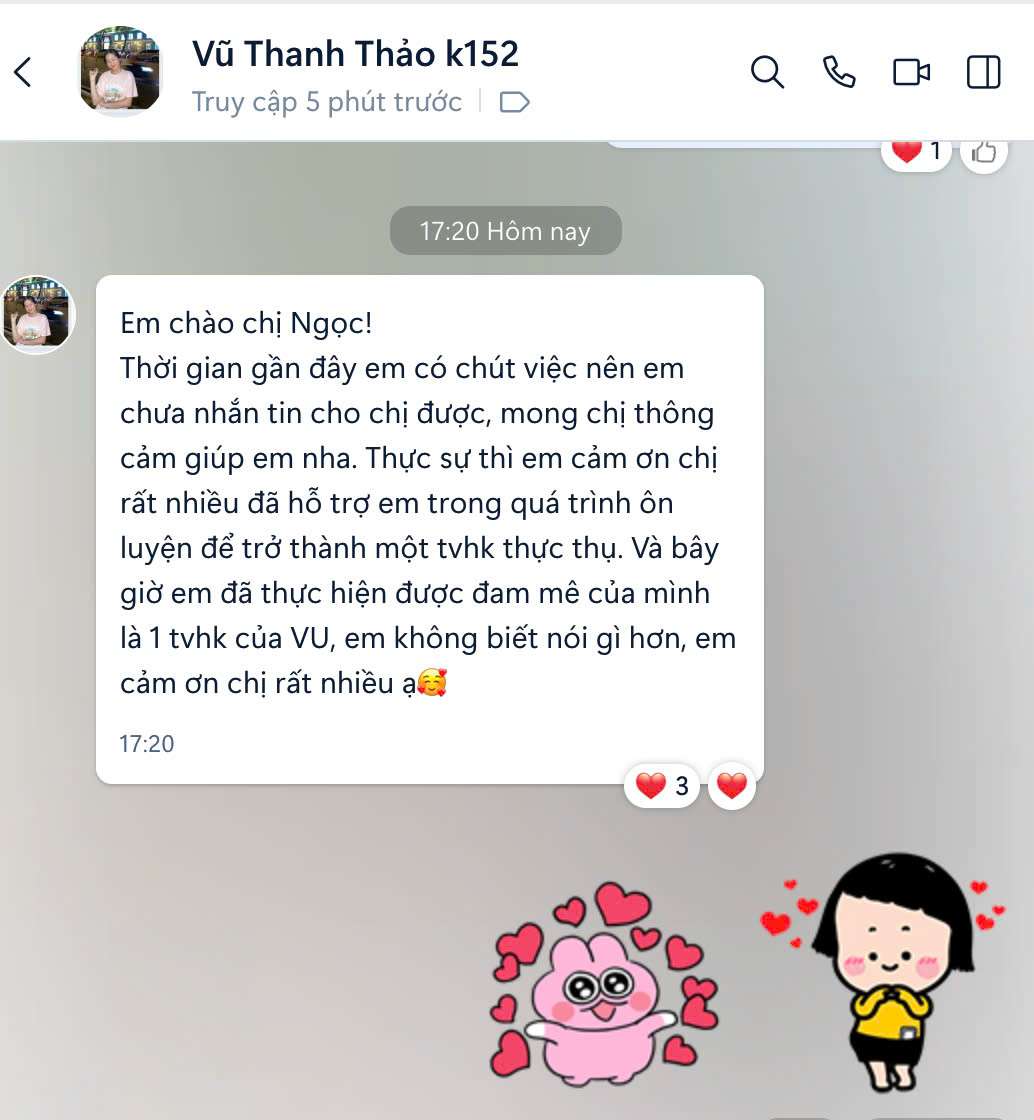Start a video call
This screenshot has width=1034, height=1120.
click(911, 72)
